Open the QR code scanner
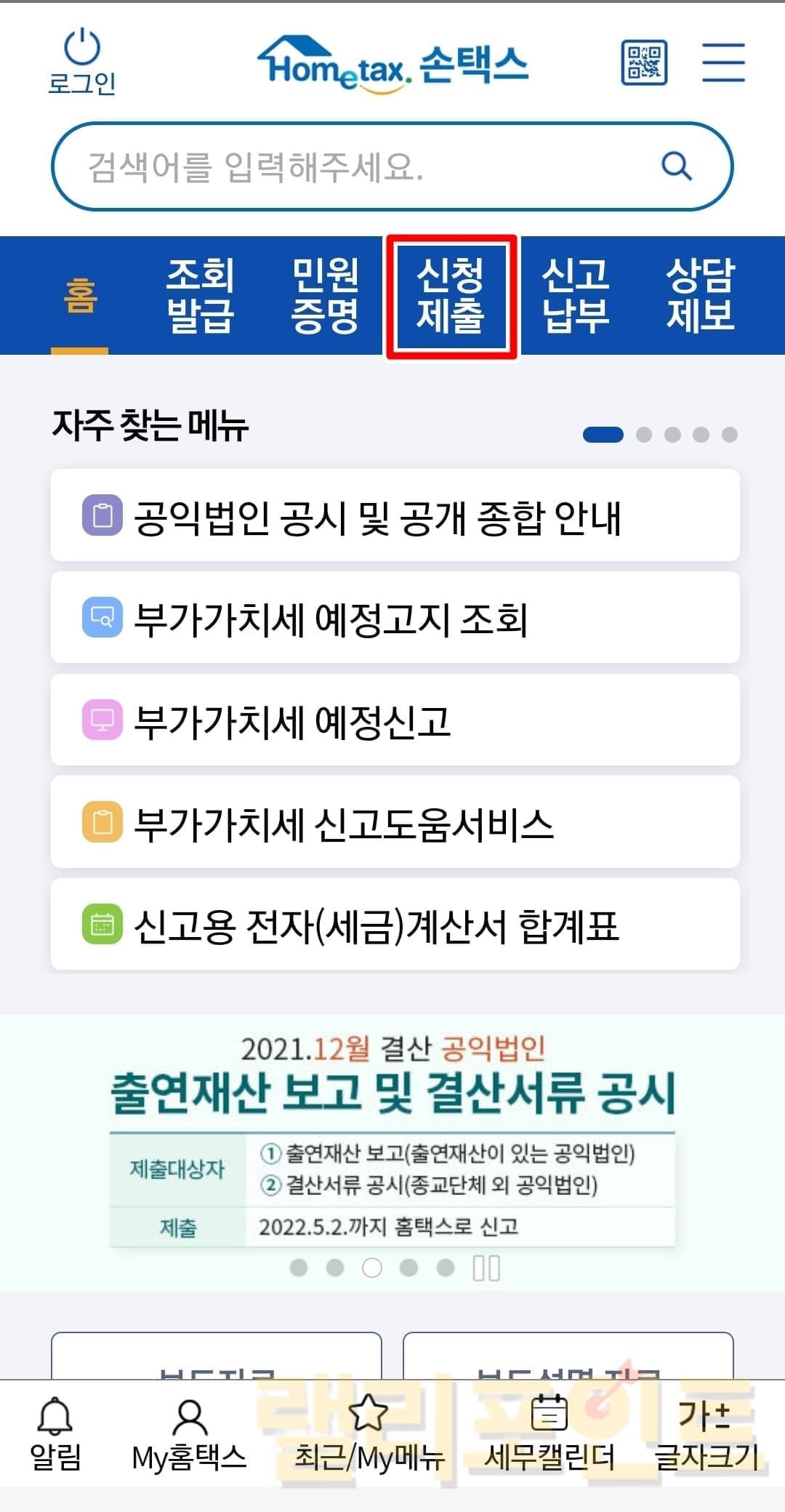The image size is (785, 1512). [644, 63]
